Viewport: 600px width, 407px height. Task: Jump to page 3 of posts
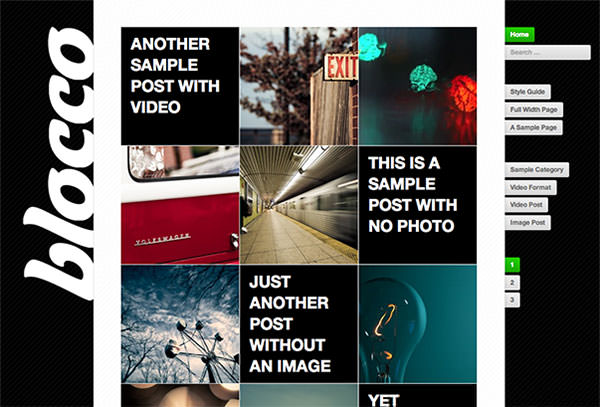[x=512, y=300]
